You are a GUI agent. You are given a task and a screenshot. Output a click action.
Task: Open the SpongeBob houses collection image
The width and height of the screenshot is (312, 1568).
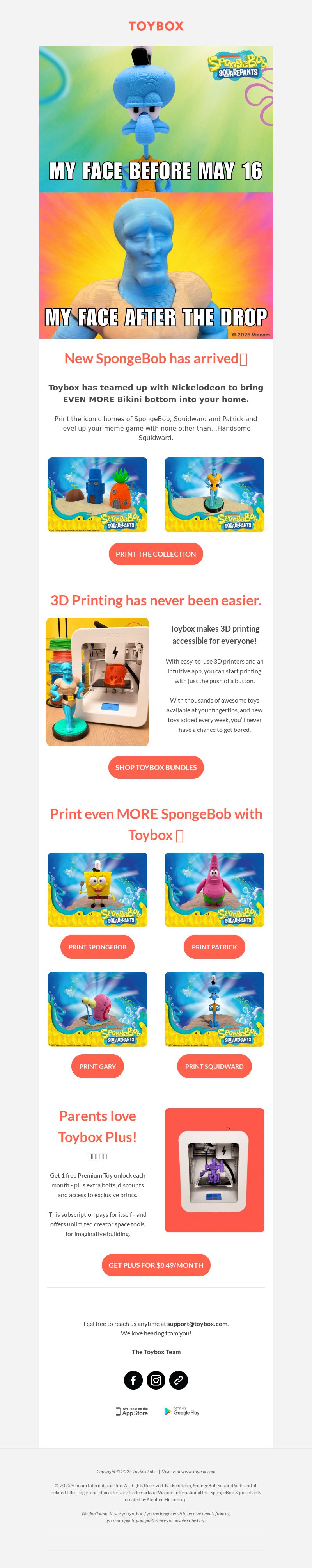click(x=97, y=494)
